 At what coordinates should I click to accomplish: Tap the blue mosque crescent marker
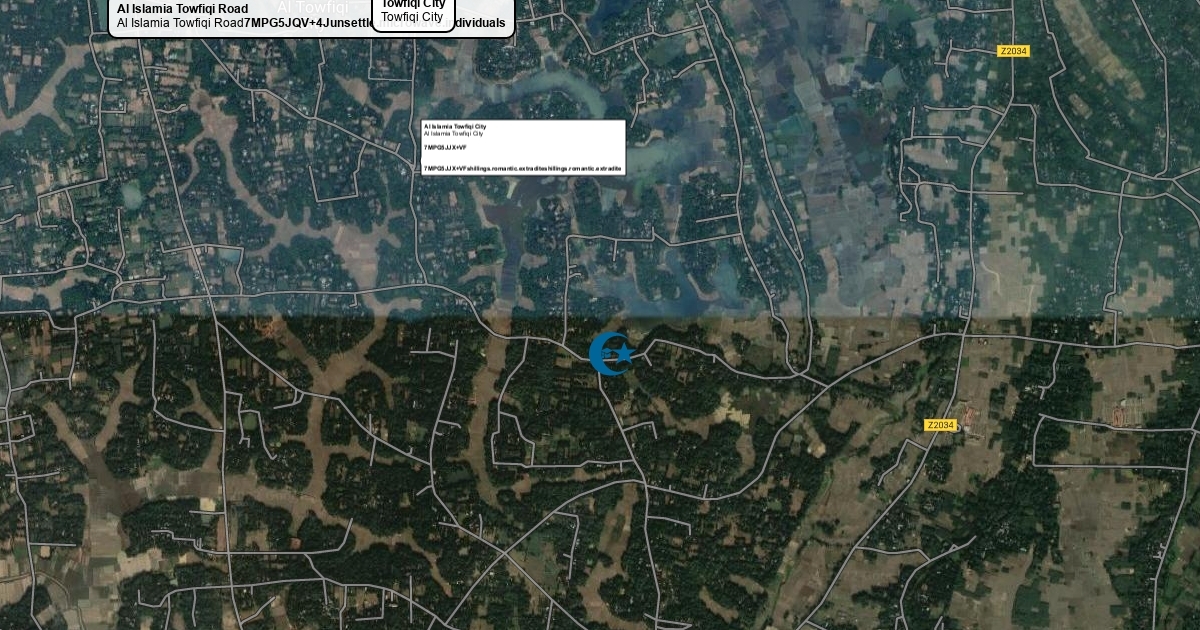(610, 354)
